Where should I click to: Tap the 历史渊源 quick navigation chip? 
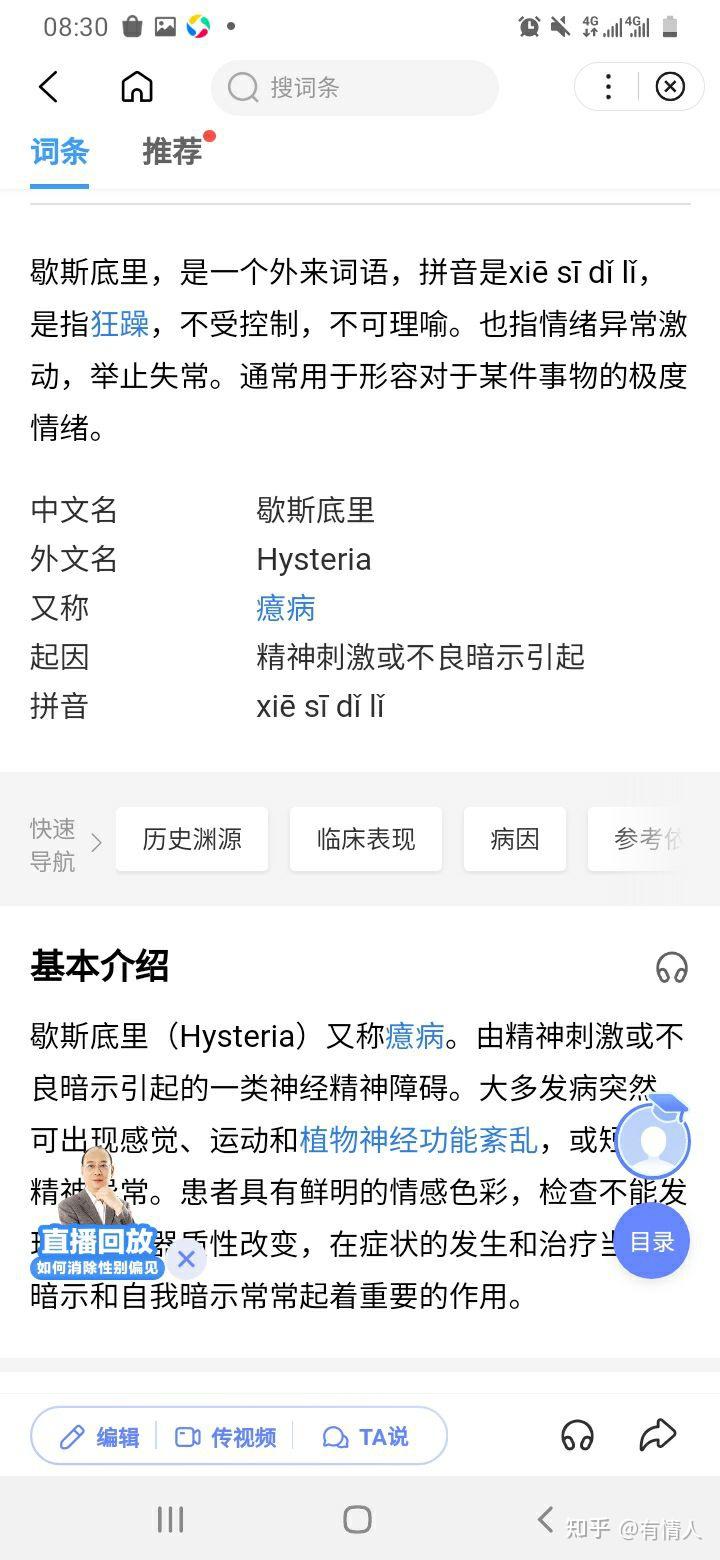tap(192, 839)
